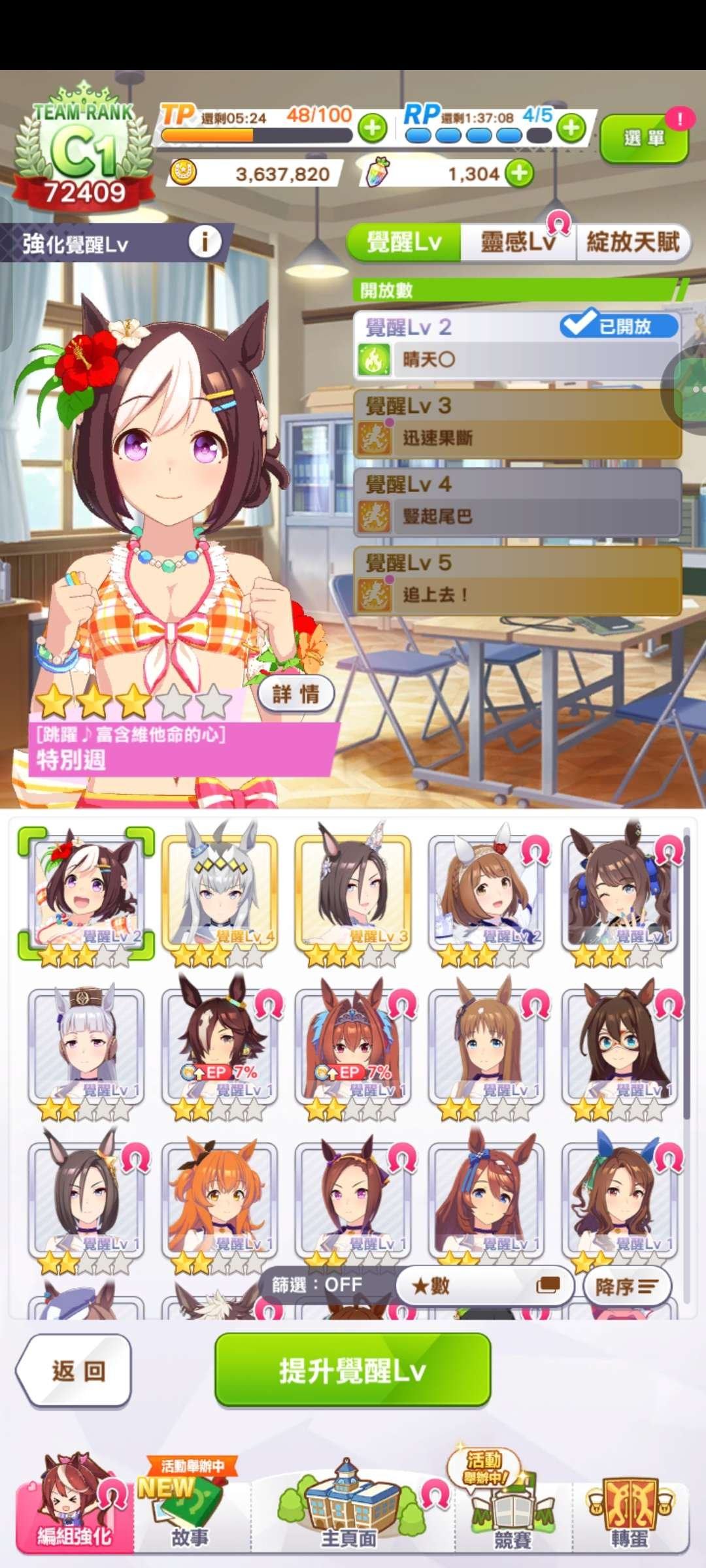The width and height of the screenshot is (706, 1568).
Task: Open 詳情 character details
Action: click(295, 694)
